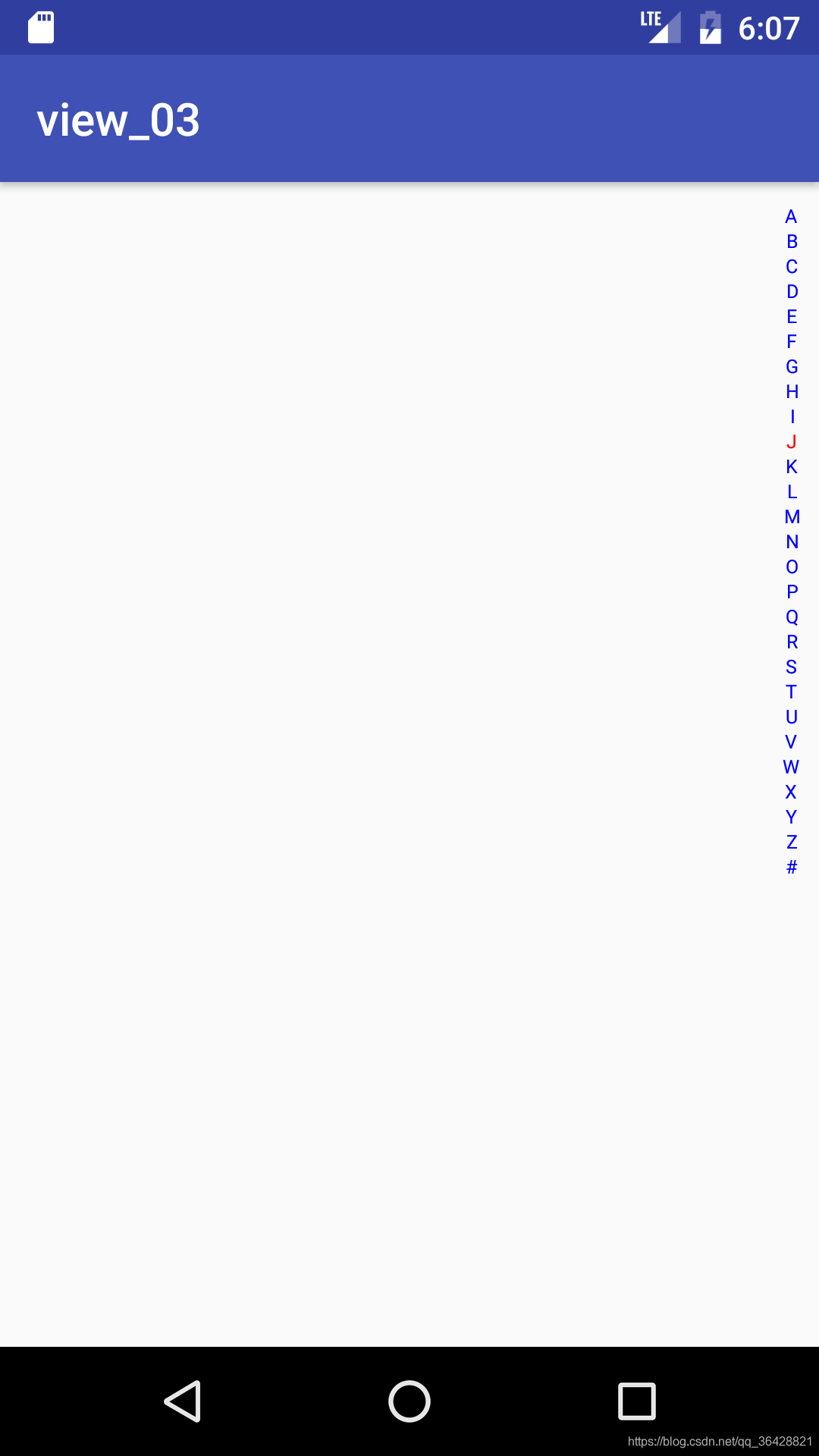Select letter P in side index

coord(792,592)
